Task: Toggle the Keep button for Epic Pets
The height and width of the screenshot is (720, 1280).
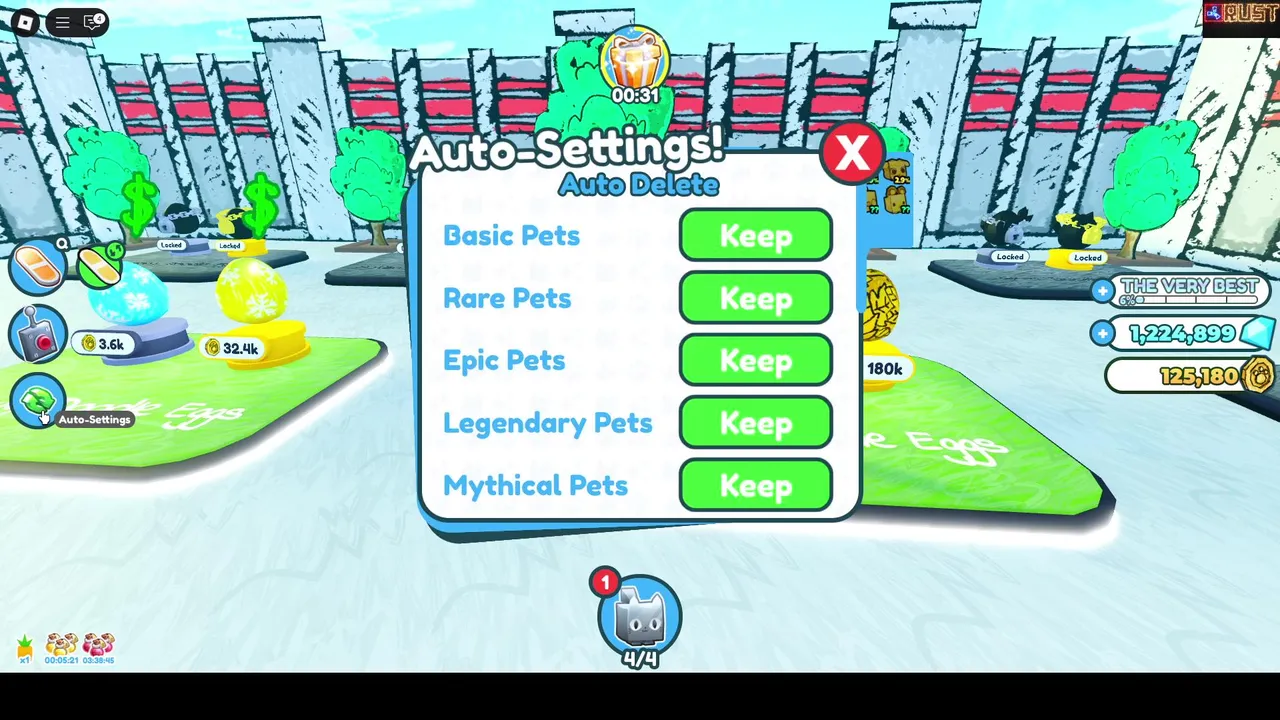Action: [755, 361]
